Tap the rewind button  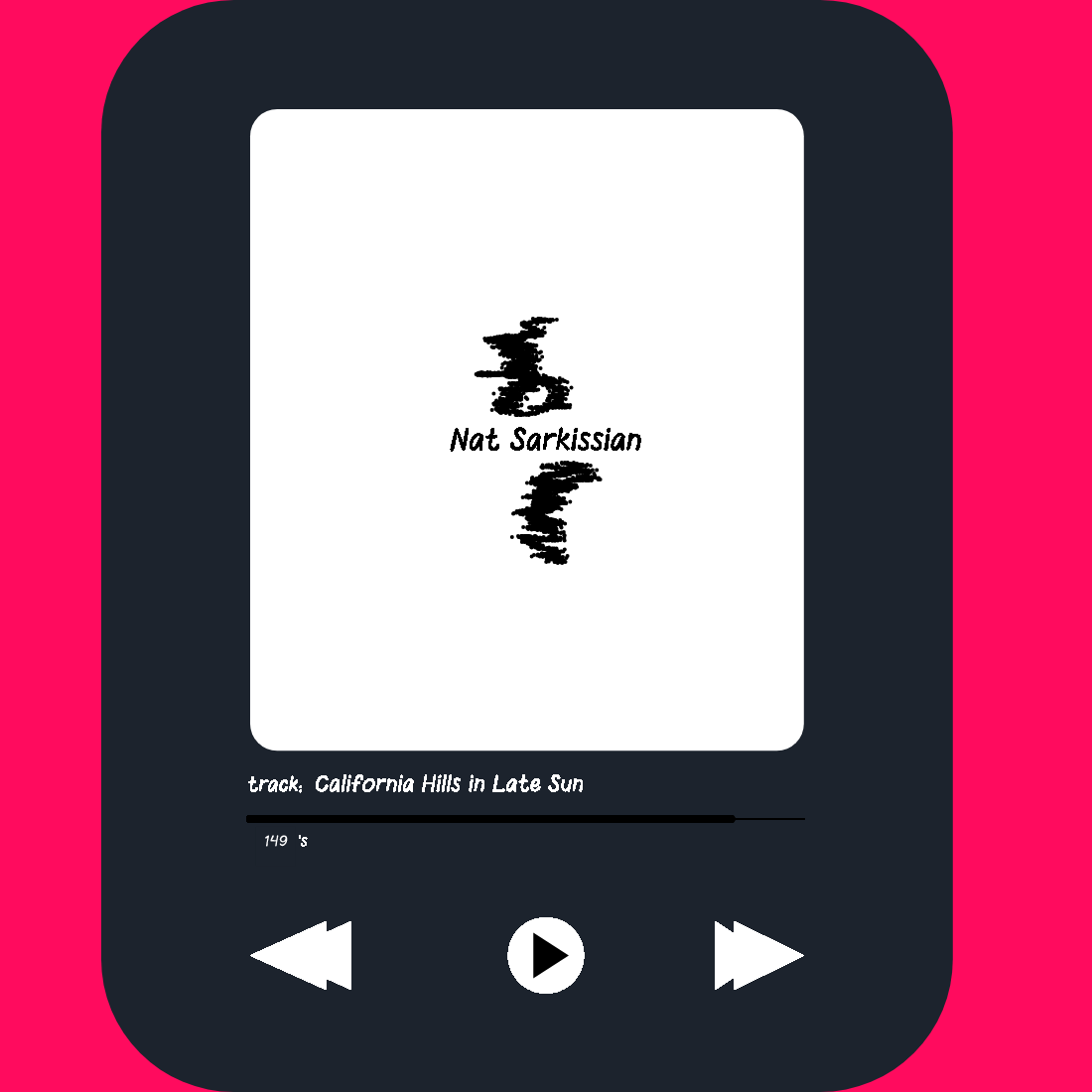click(x=302, y=956)
